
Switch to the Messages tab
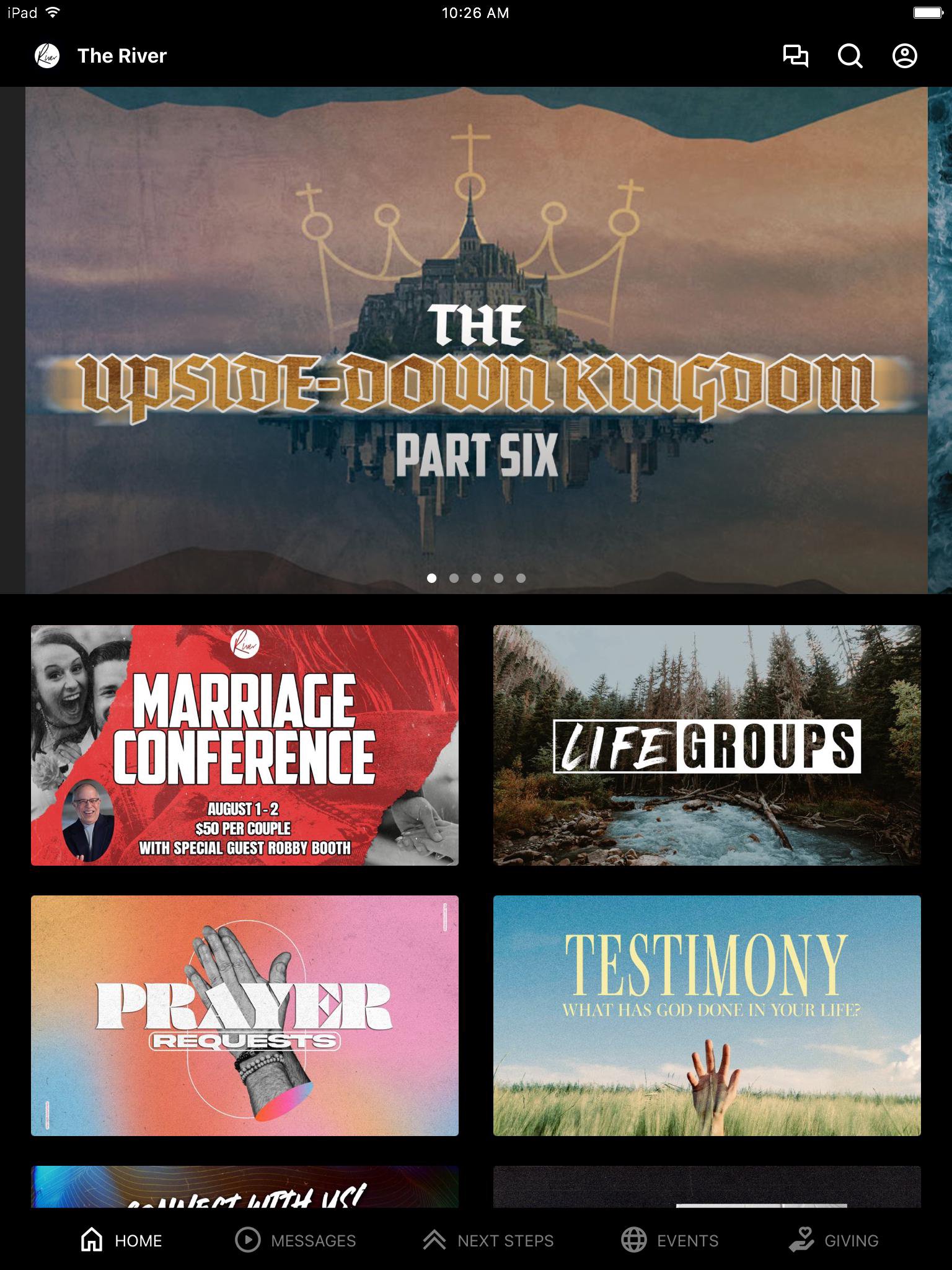click(x=296, y=1240)
